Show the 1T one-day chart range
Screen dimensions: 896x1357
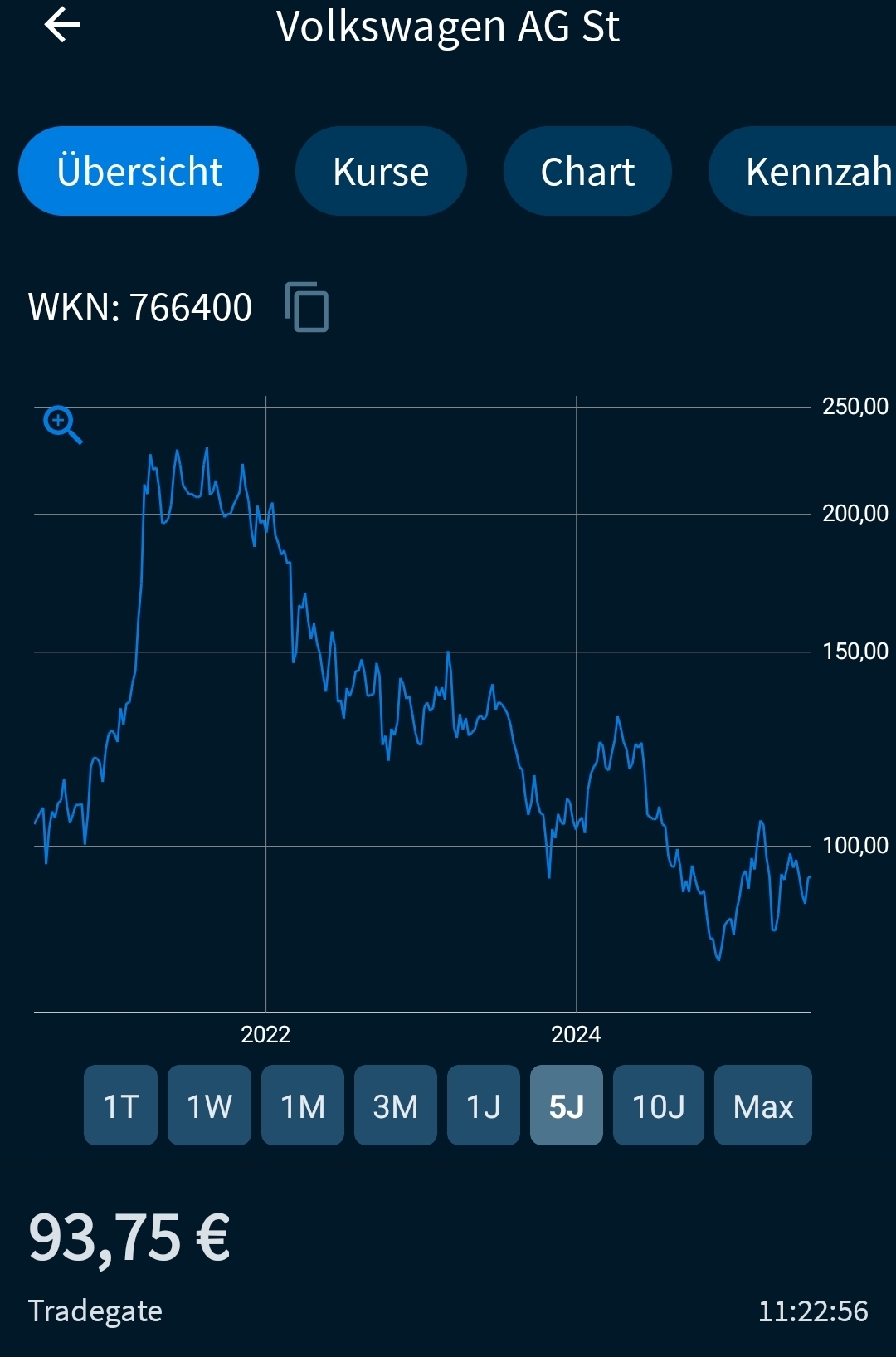click(x=120, y=1106)
